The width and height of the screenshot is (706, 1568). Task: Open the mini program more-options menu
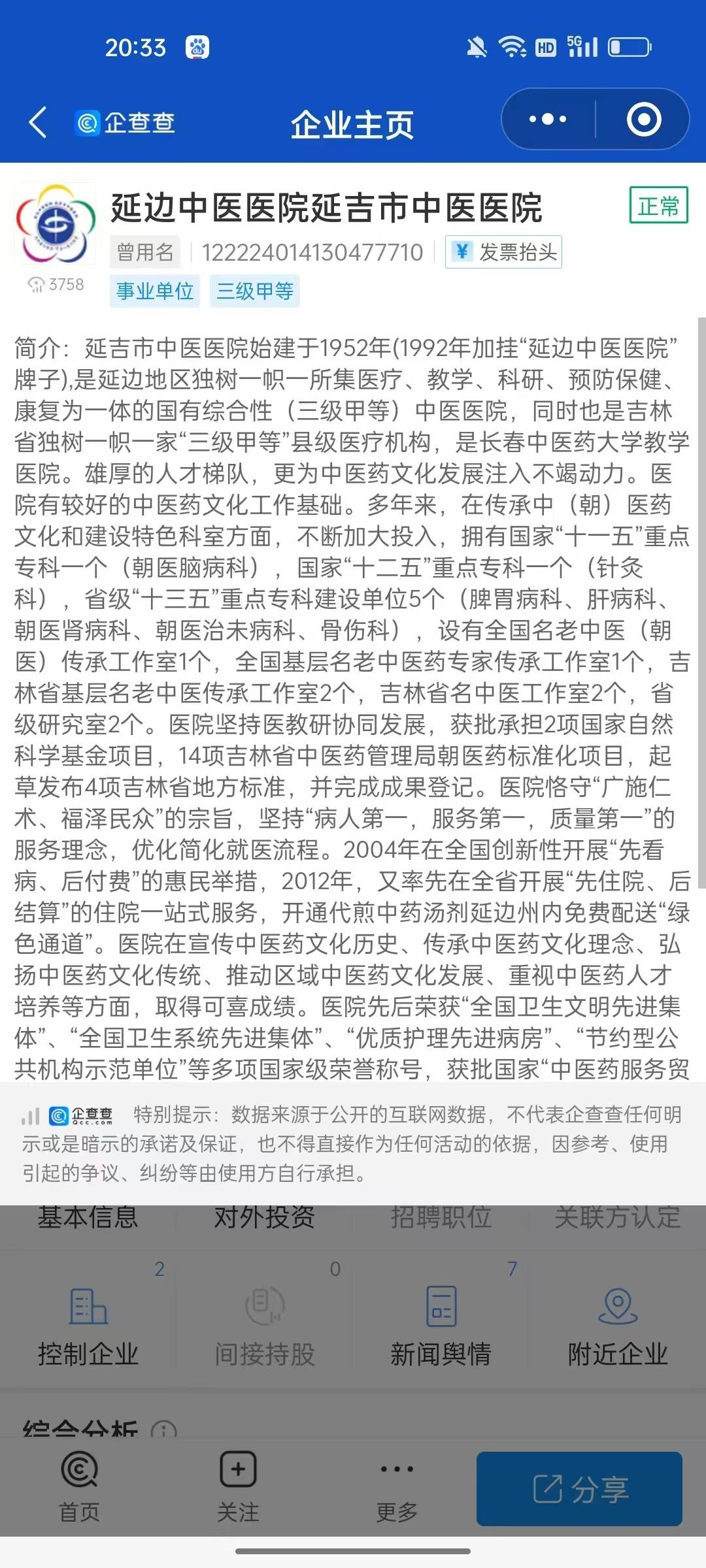pos(548,120)
